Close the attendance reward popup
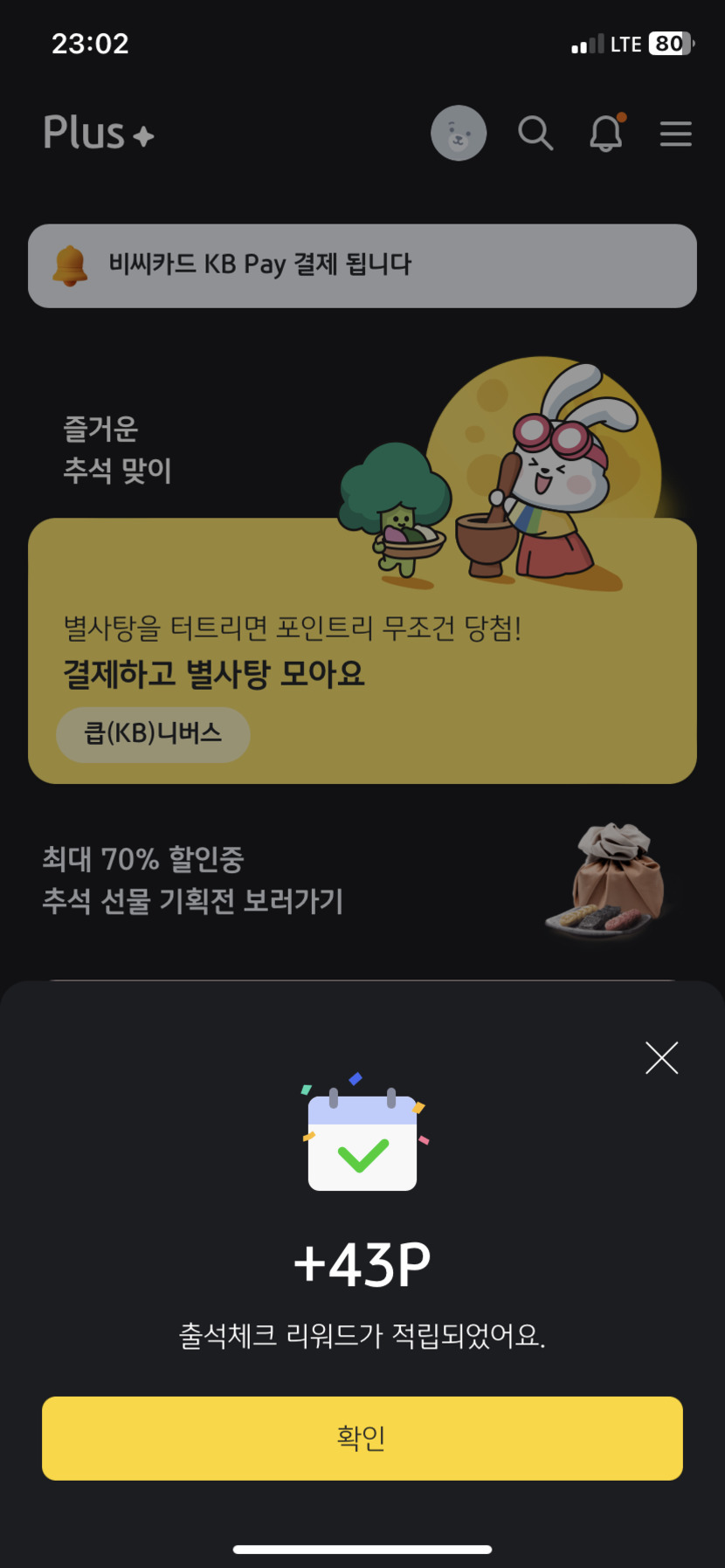This screenshot has height=1568, width=725. [x=661, y=1057]
